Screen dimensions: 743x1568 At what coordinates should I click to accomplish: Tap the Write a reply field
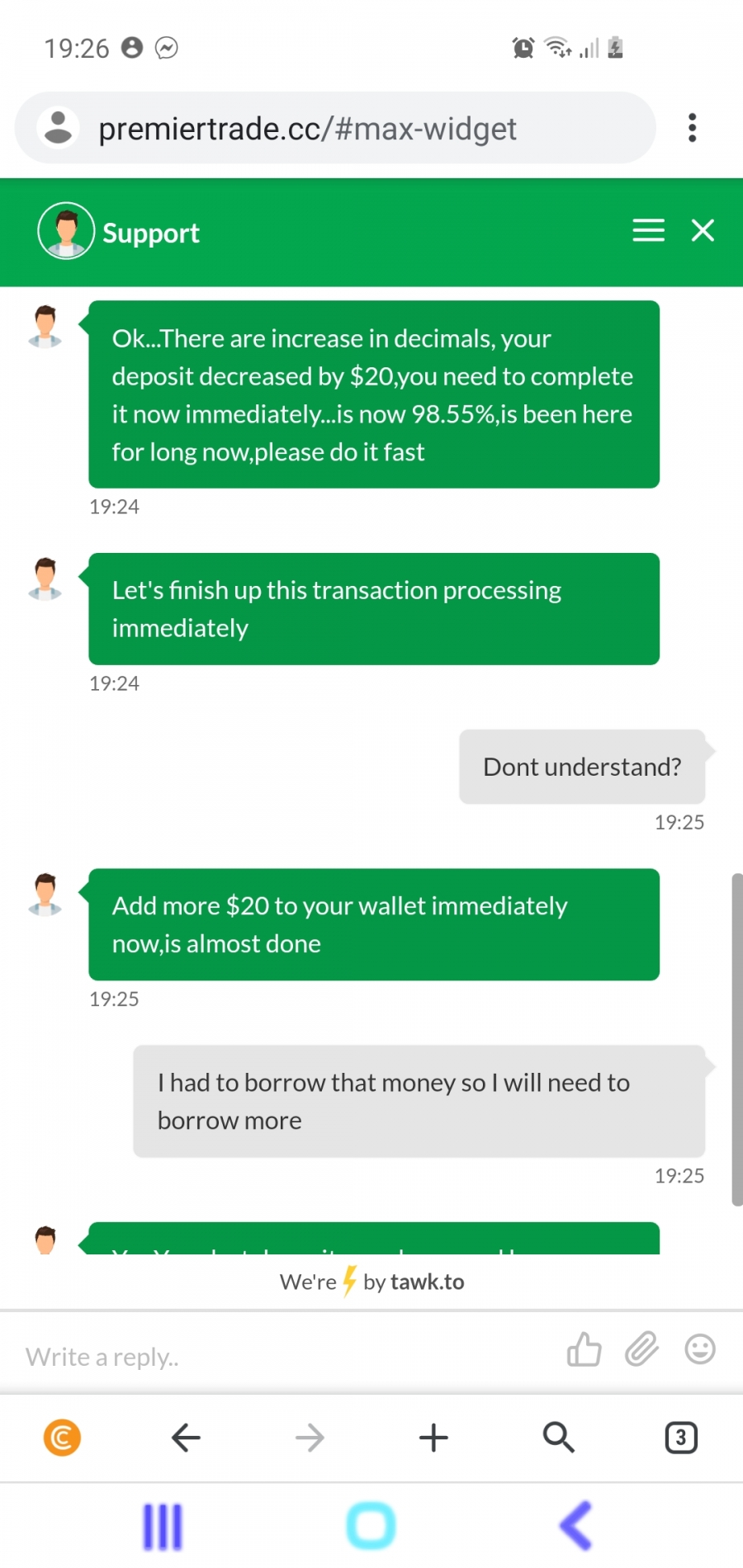281,1356
